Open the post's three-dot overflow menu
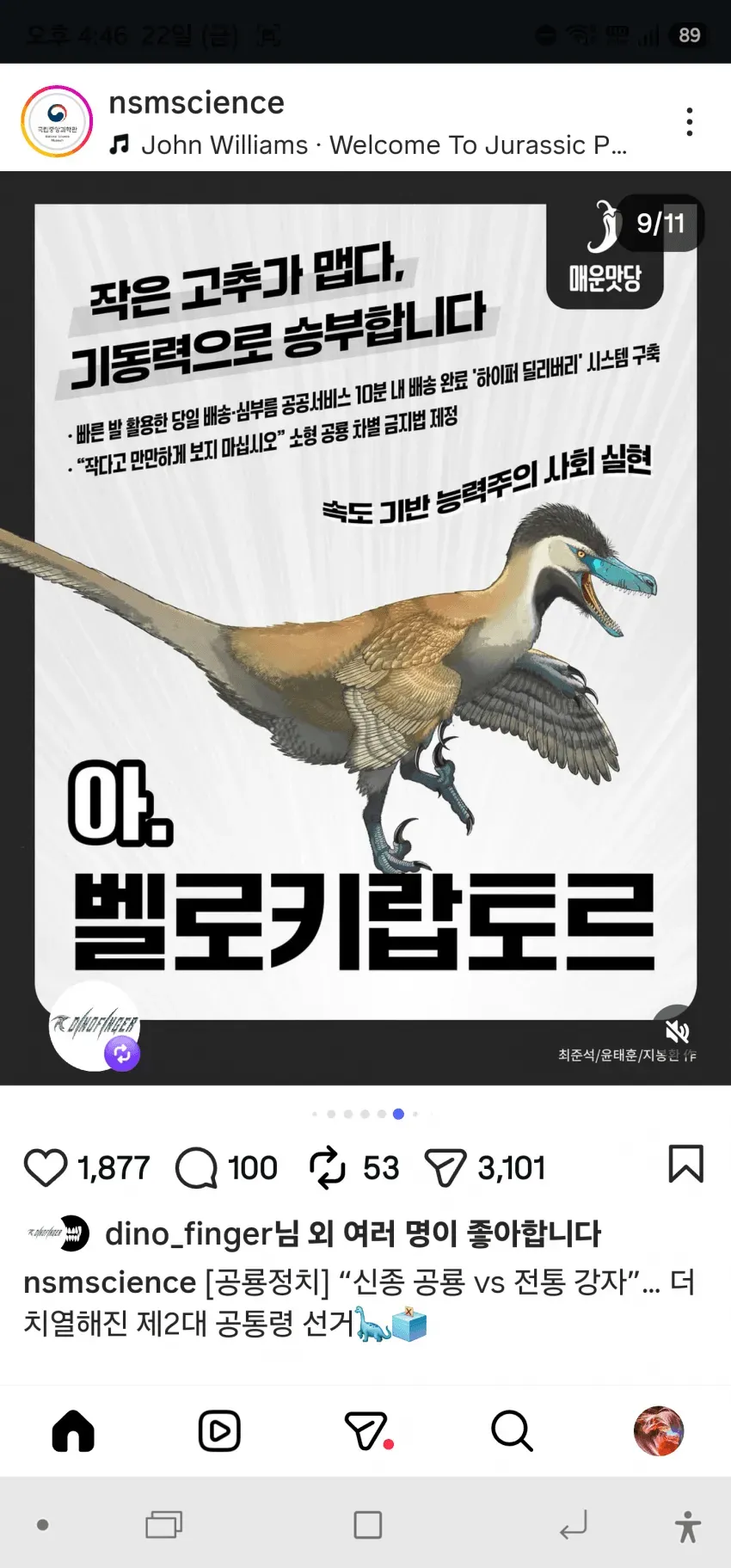The image size is (731, 1568). pos(689,121)
